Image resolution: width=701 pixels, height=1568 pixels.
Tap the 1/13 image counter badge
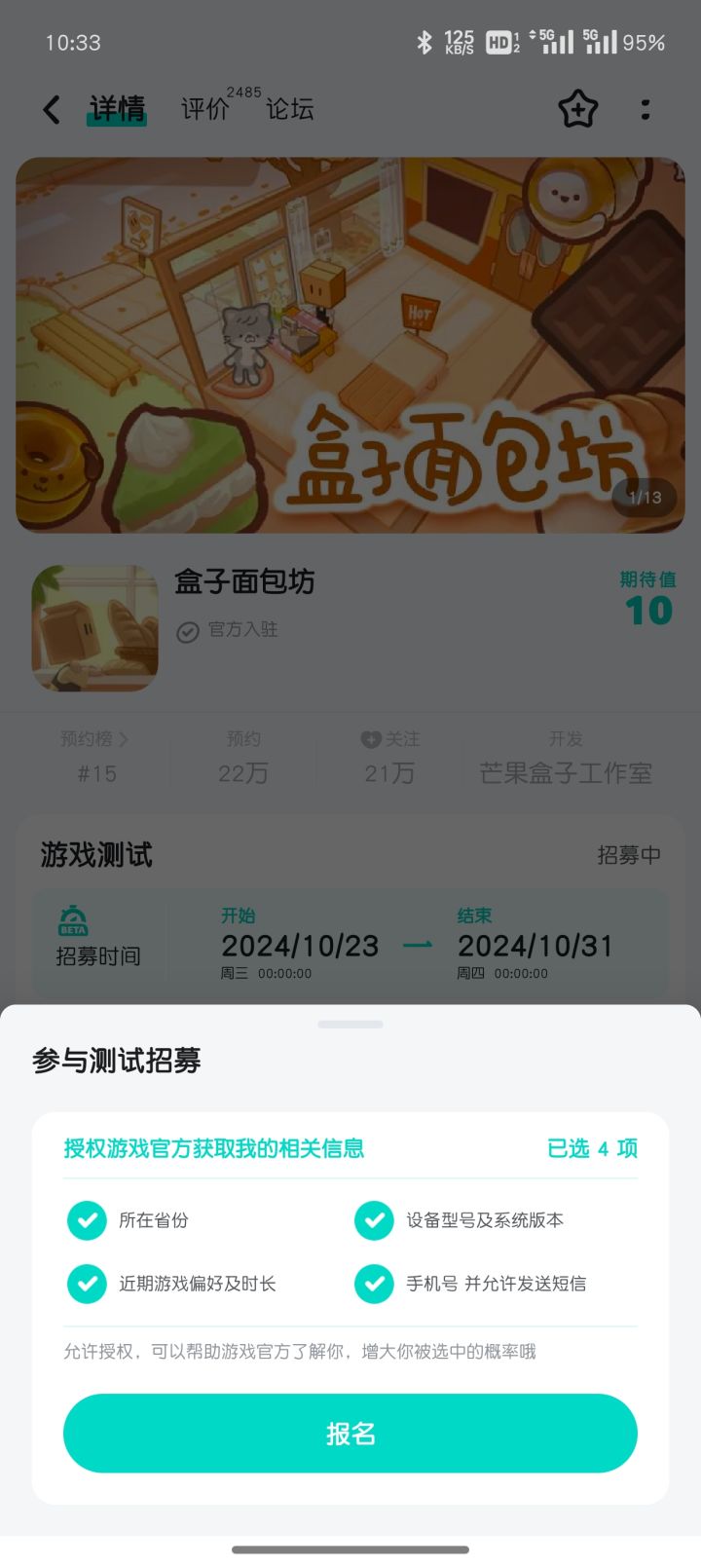(x=645, y=498)
